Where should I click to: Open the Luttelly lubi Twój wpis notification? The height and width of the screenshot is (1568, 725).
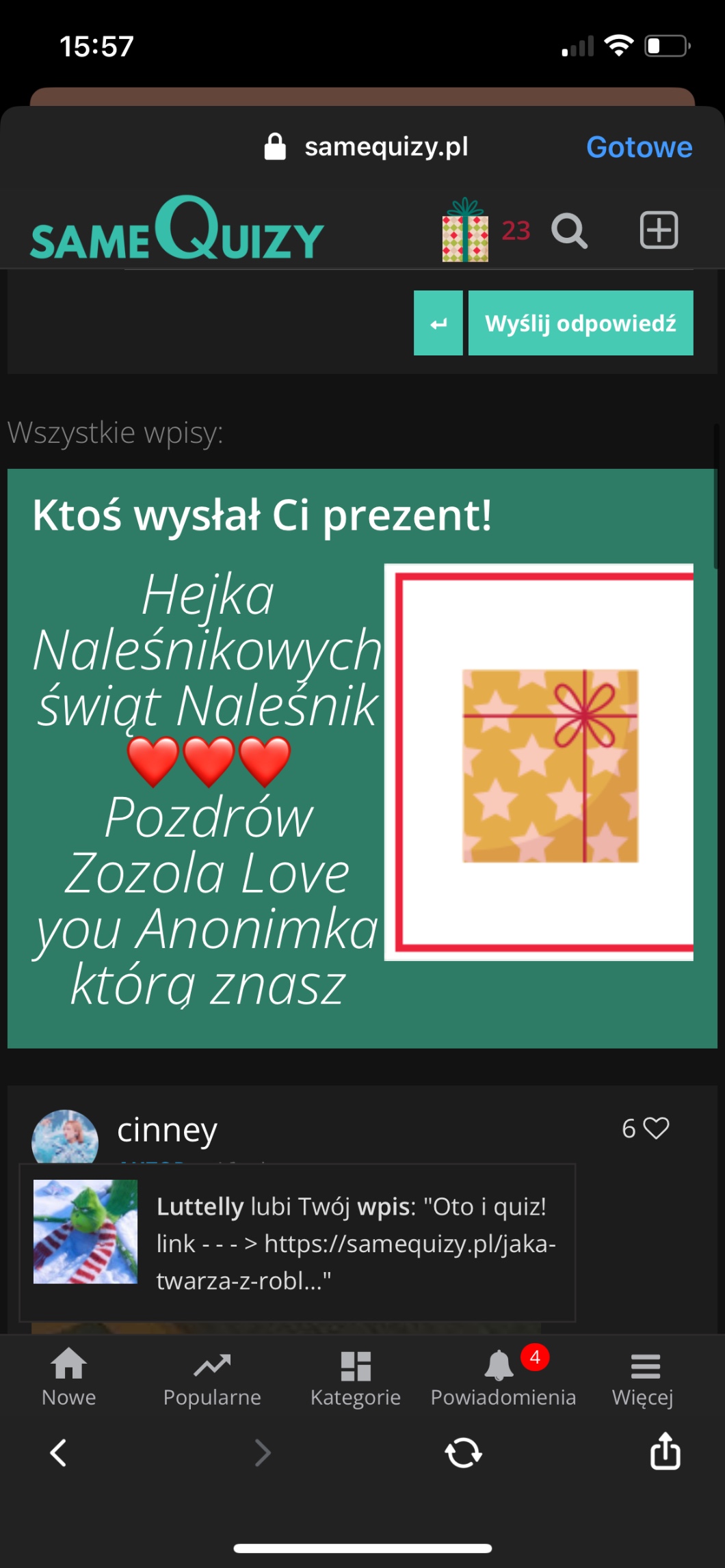tap(298, 1242)
